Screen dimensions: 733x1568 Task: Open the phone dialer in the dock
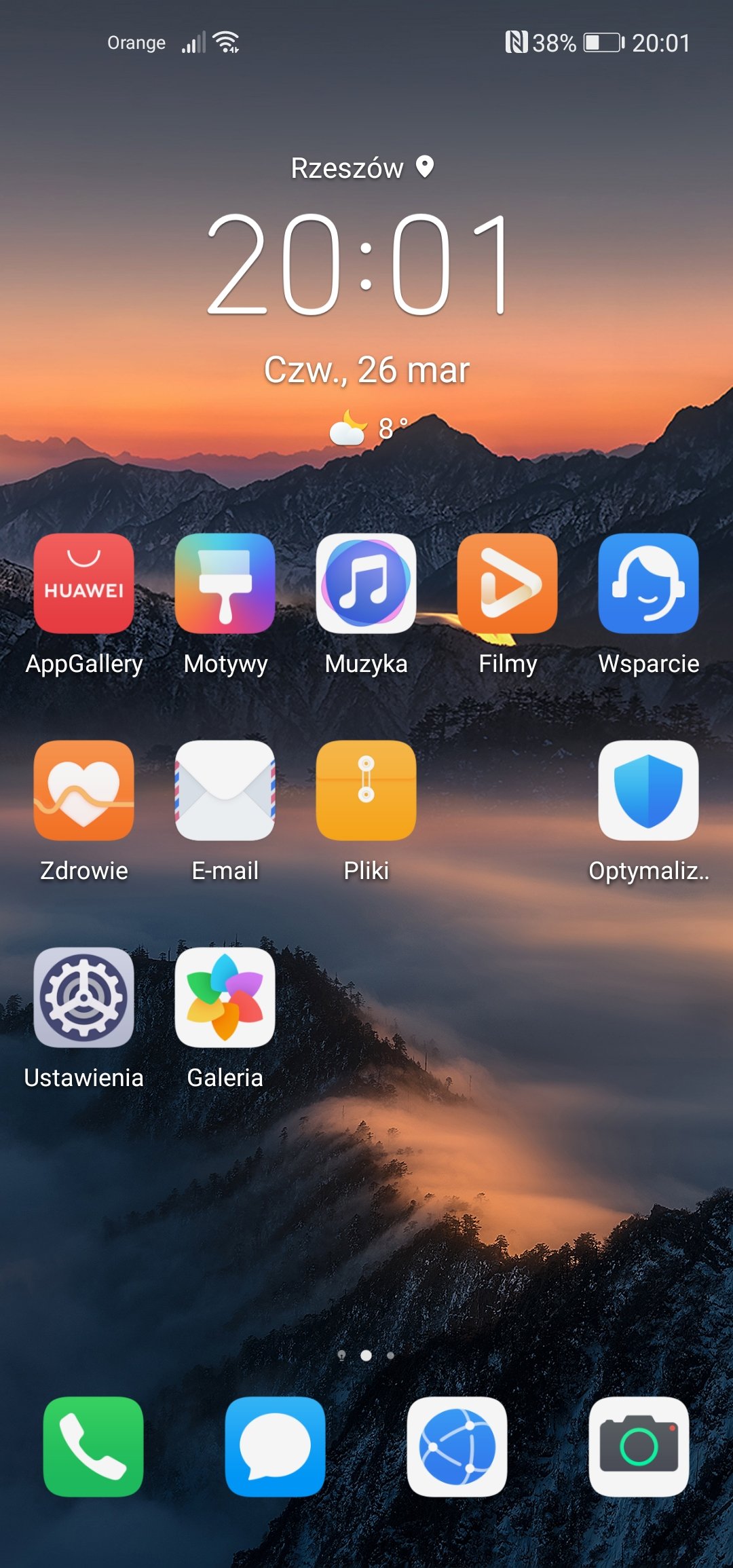[93, 1446]
